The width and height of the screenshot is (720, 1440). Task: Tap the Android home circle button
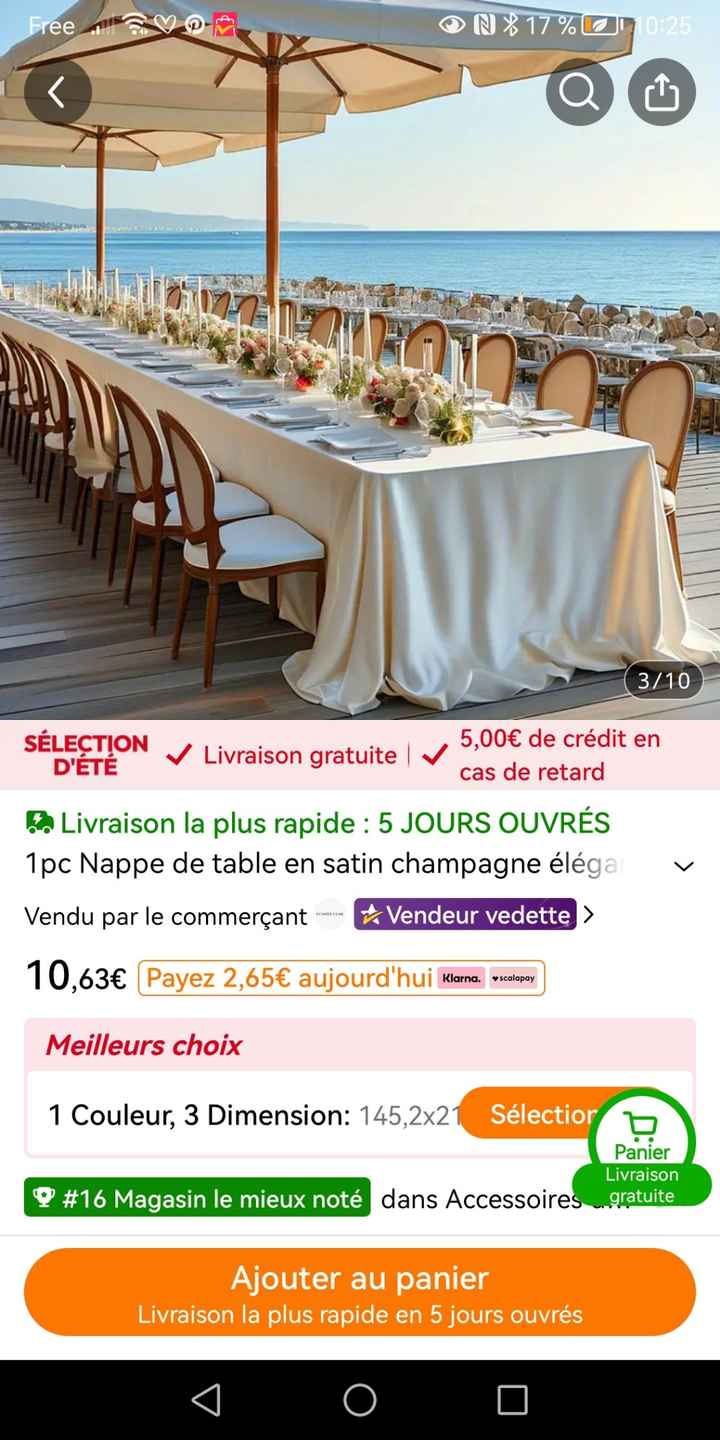coord(359,1399)
